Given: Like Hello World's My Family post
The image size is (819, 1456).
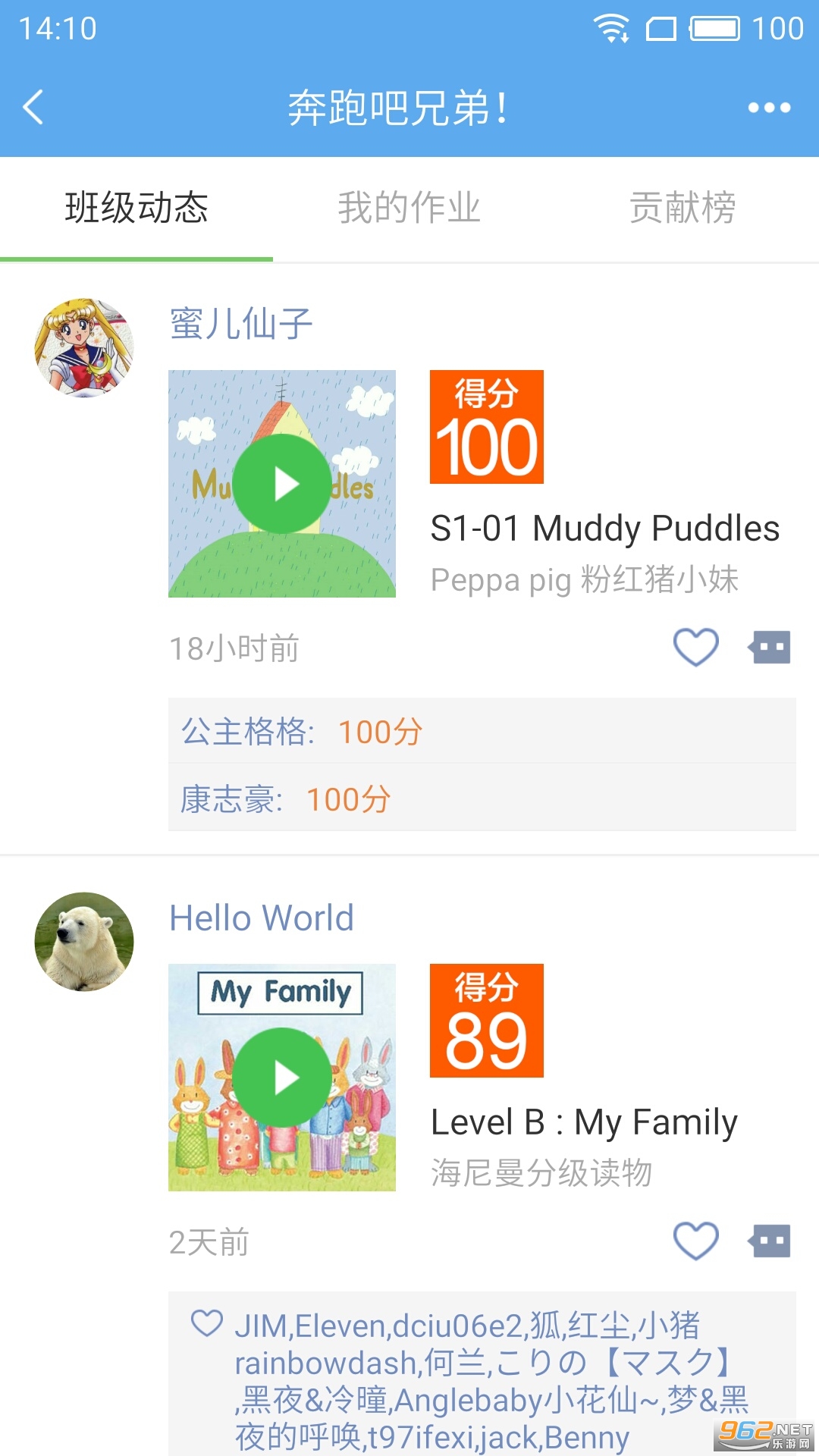Looking at the screenshot, I should (695, 1241).
